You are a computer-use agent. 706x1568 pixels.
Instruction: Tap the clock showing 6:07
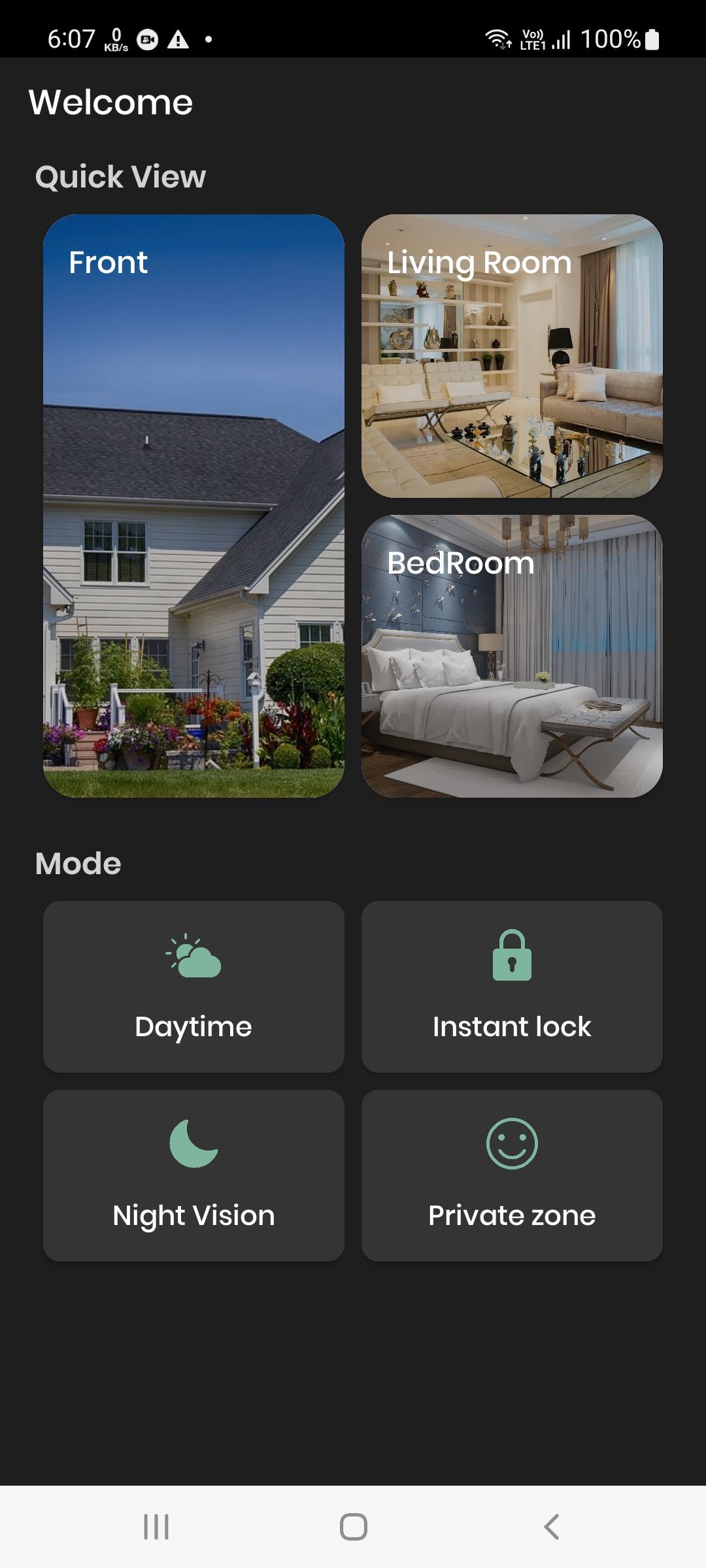(72, 39)
